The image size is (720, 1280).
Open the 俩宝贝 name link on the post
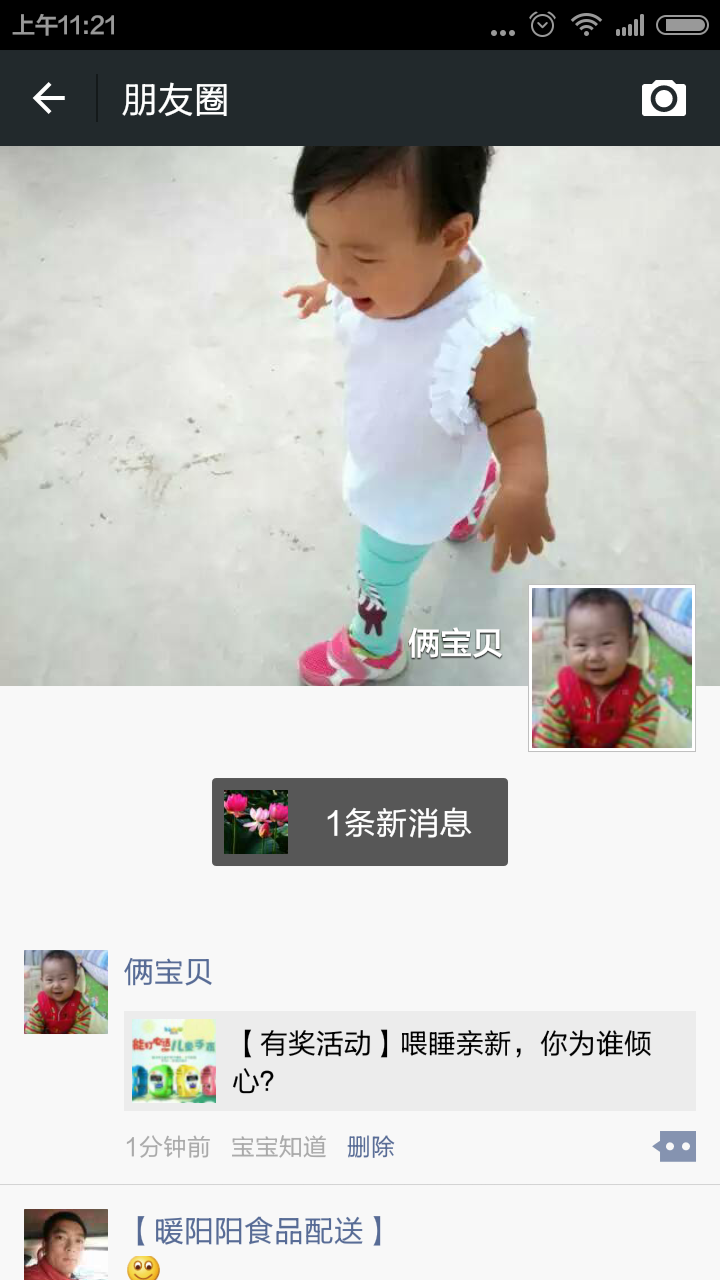[168, 971]
